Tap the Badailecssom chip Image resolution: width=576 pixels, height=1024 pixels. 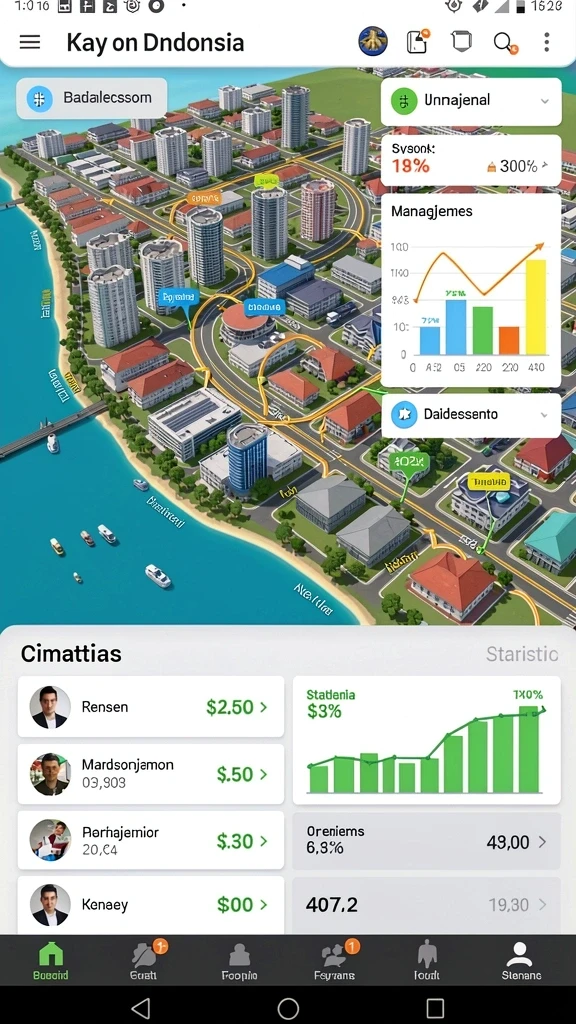[91, 99]
